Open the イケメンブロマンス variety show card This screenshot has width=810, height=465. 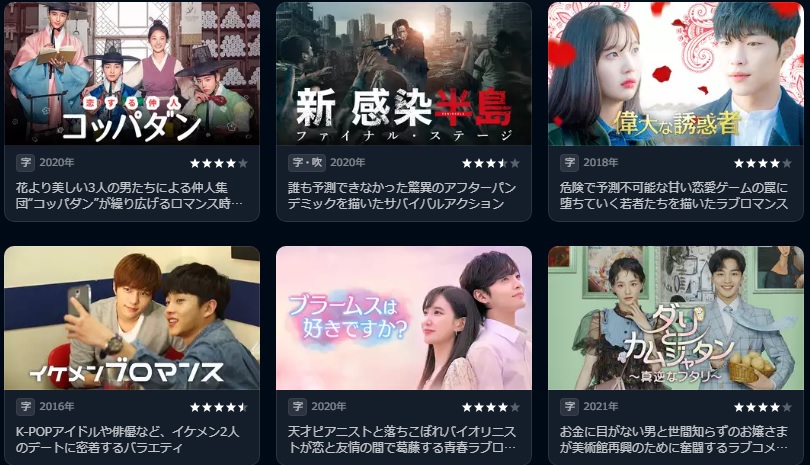point(132,318)
